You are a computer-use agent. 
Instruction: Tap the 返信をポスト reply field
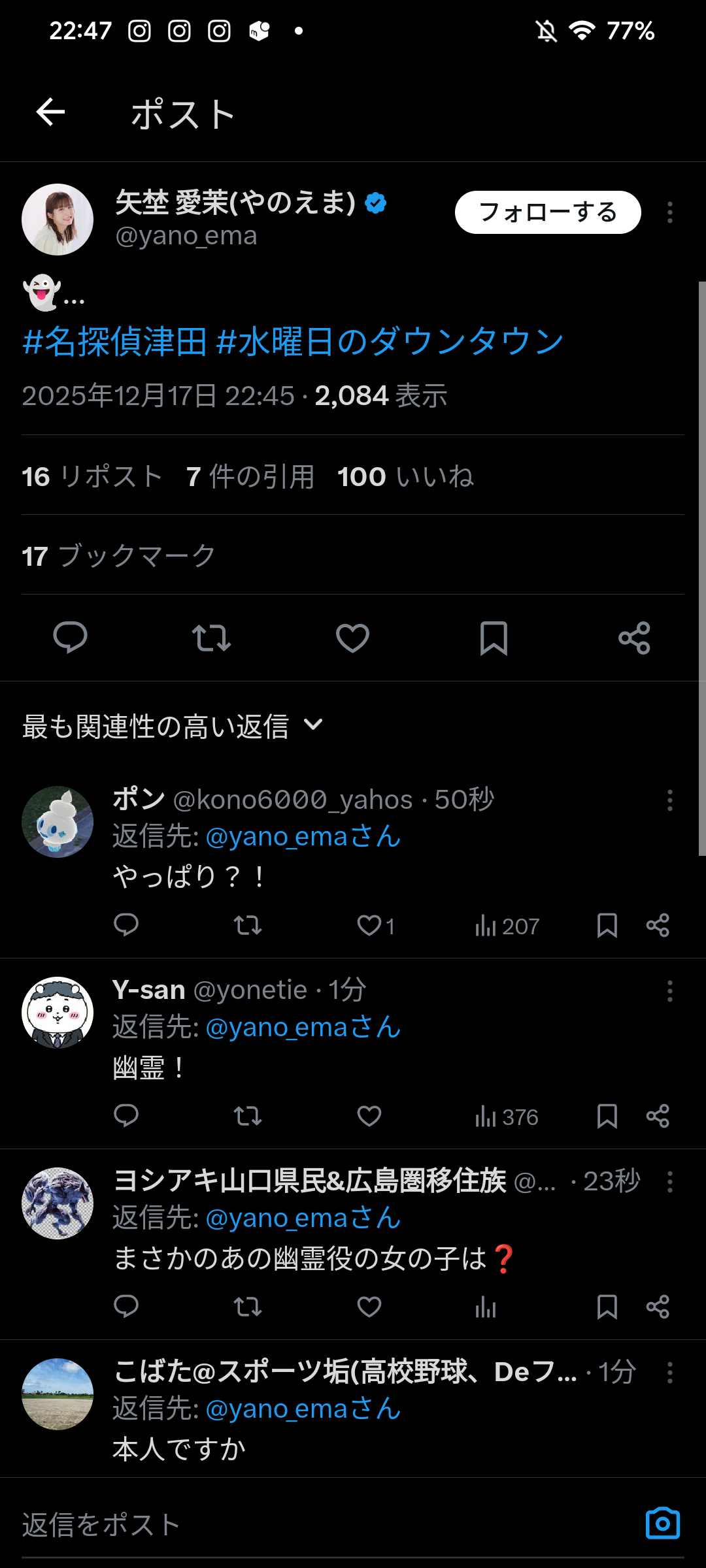click(314, 1525)
